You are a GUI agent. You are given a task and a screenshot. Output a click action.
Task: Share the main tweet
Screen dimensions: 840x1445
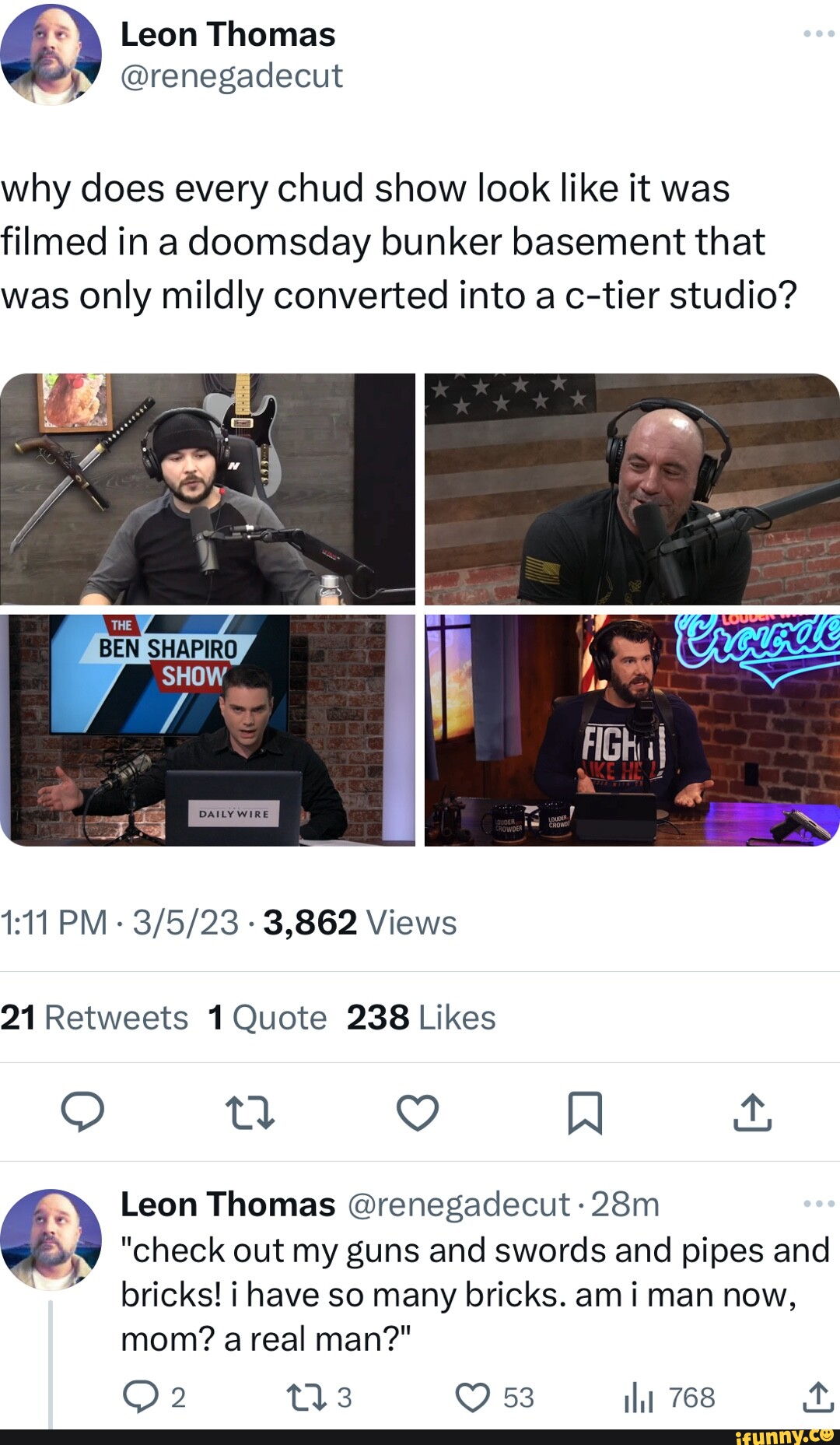point(752,1112)
